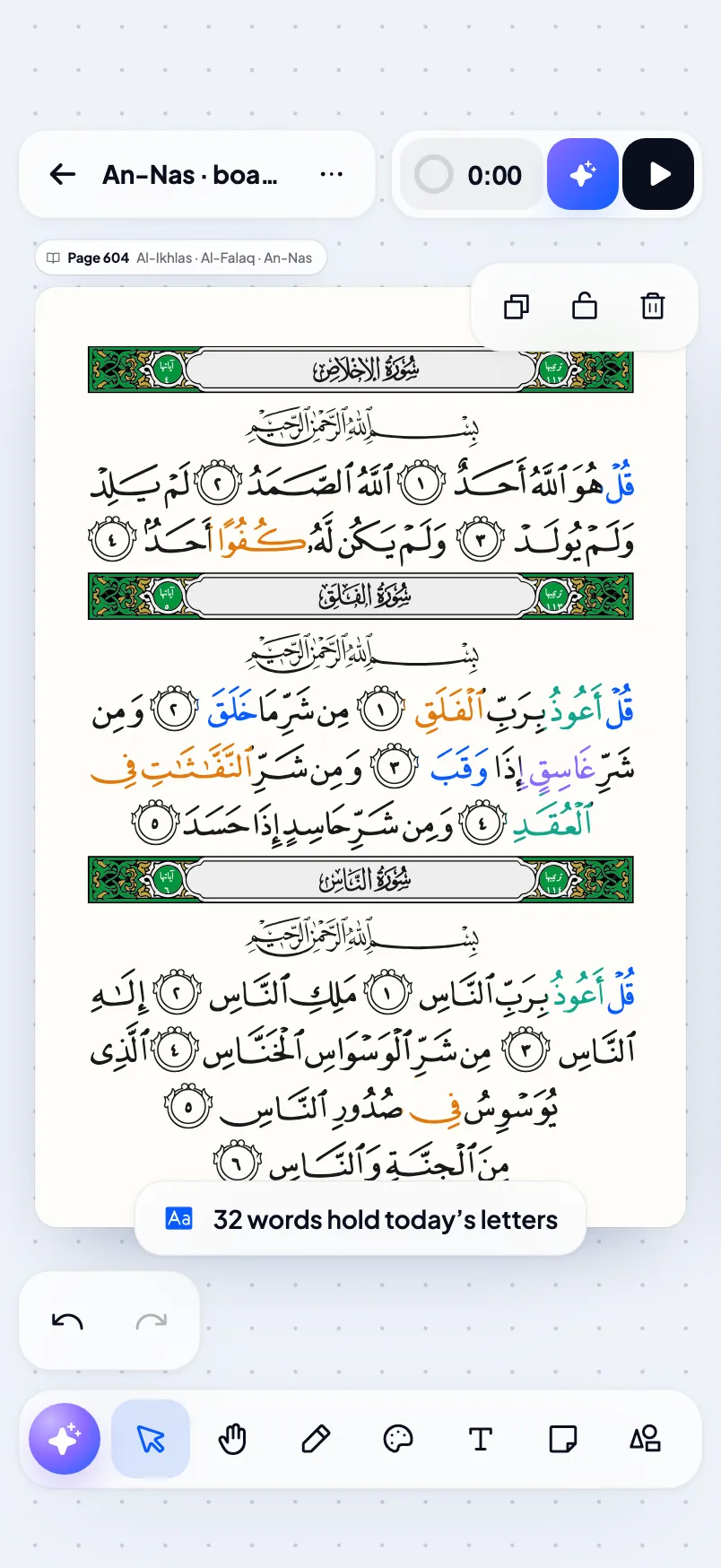Delete the selected page with trash icon

tap(653, 307)
